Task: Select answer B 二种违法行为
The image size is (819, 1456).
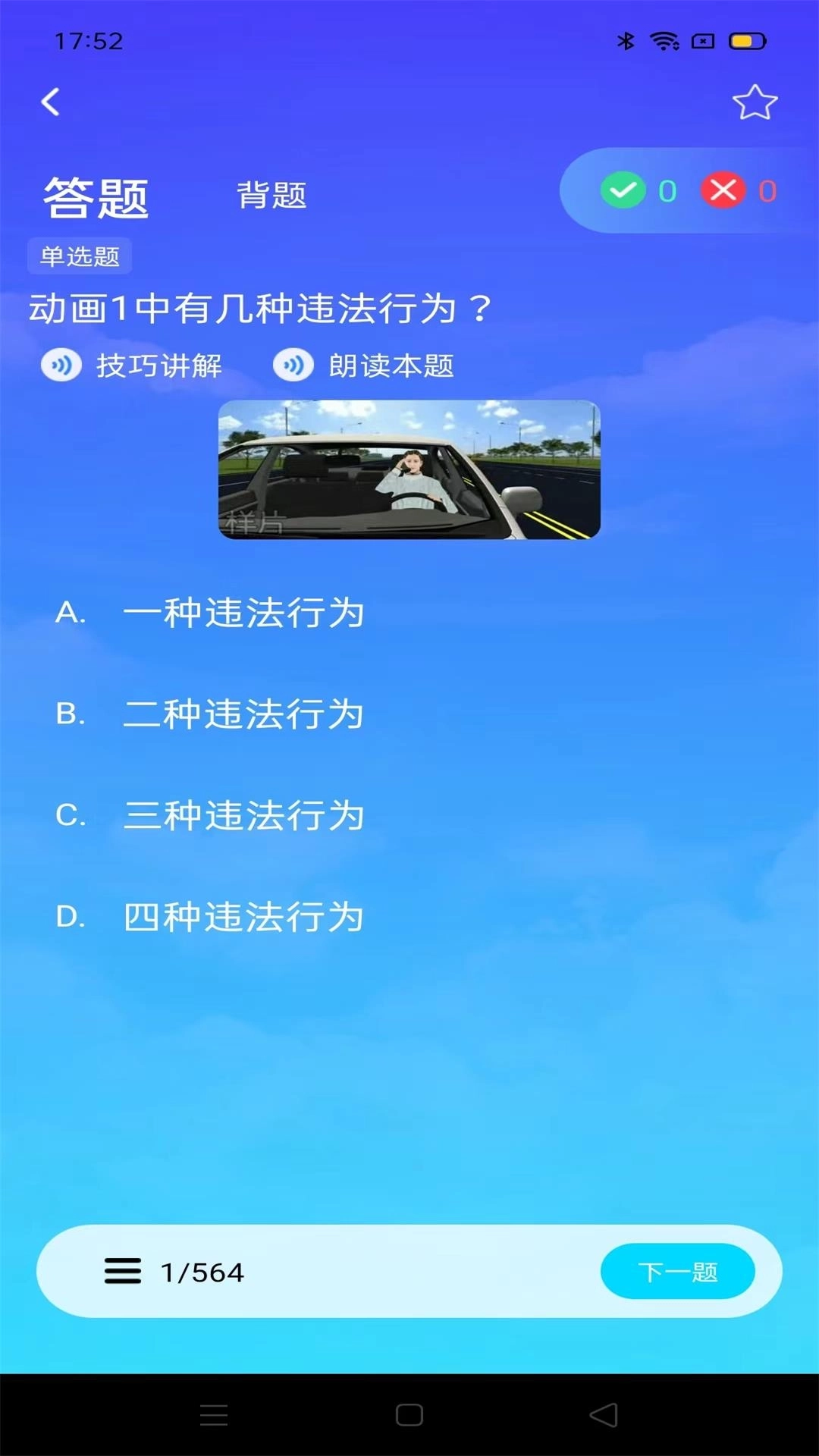Action: tap(212, 714)
